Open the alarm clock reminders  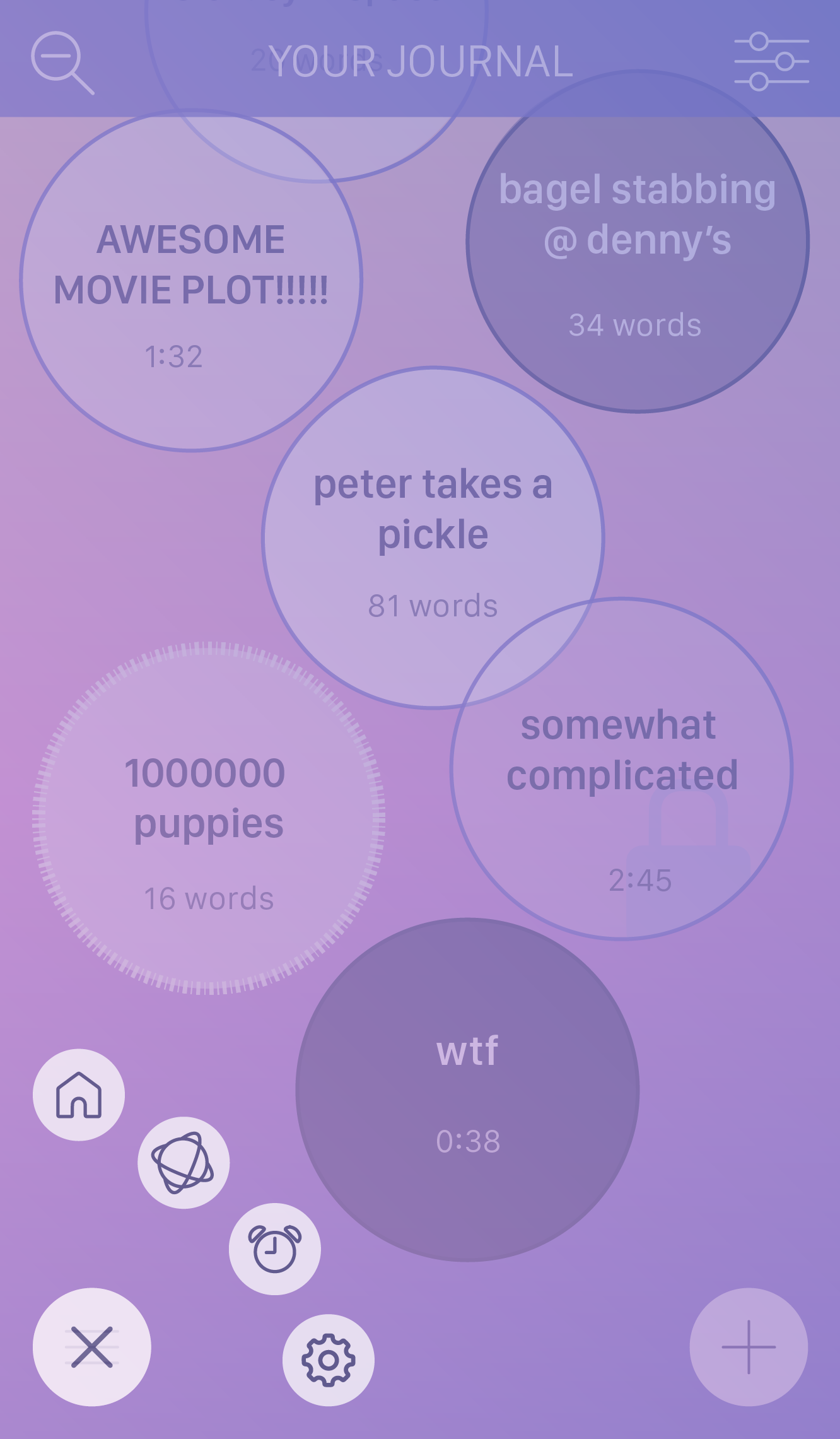[x=274, y=1248]
